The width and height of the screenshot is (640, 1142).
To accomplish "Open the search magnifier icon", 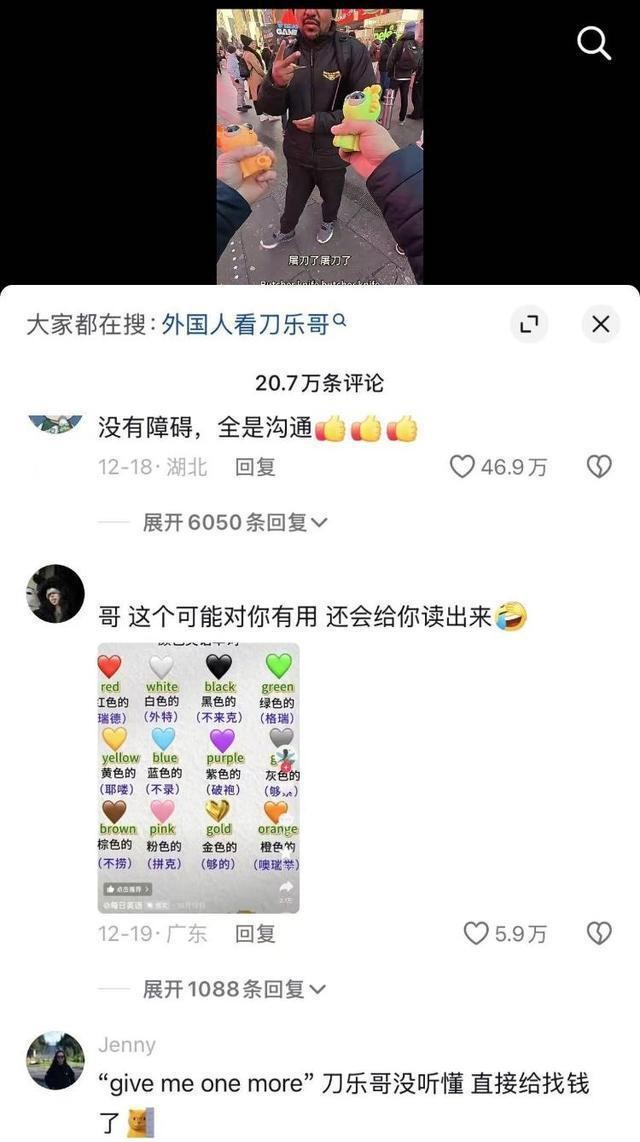I will tap(594, 43).
